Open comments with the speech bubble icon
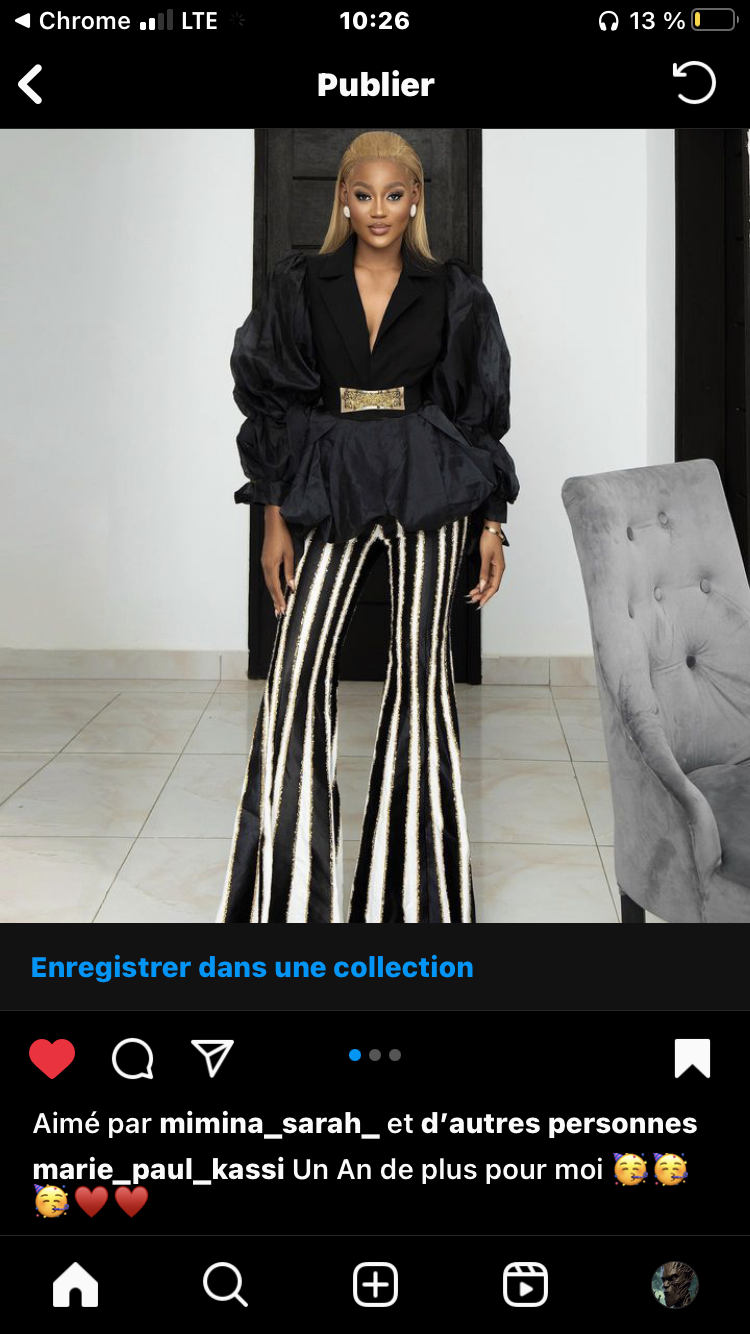This screenshot has height=1334, width=750. tap(132, 1058)
